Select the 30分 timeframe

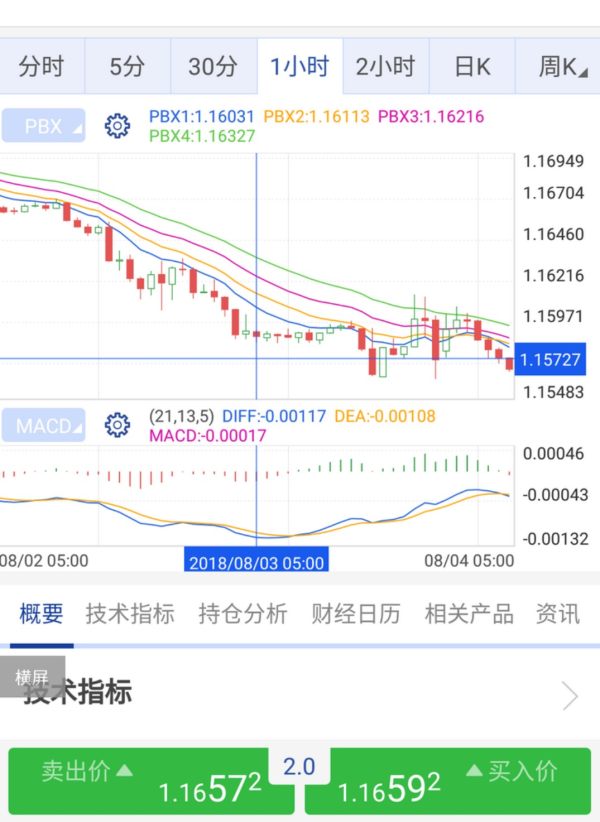(x=213, y=67)
